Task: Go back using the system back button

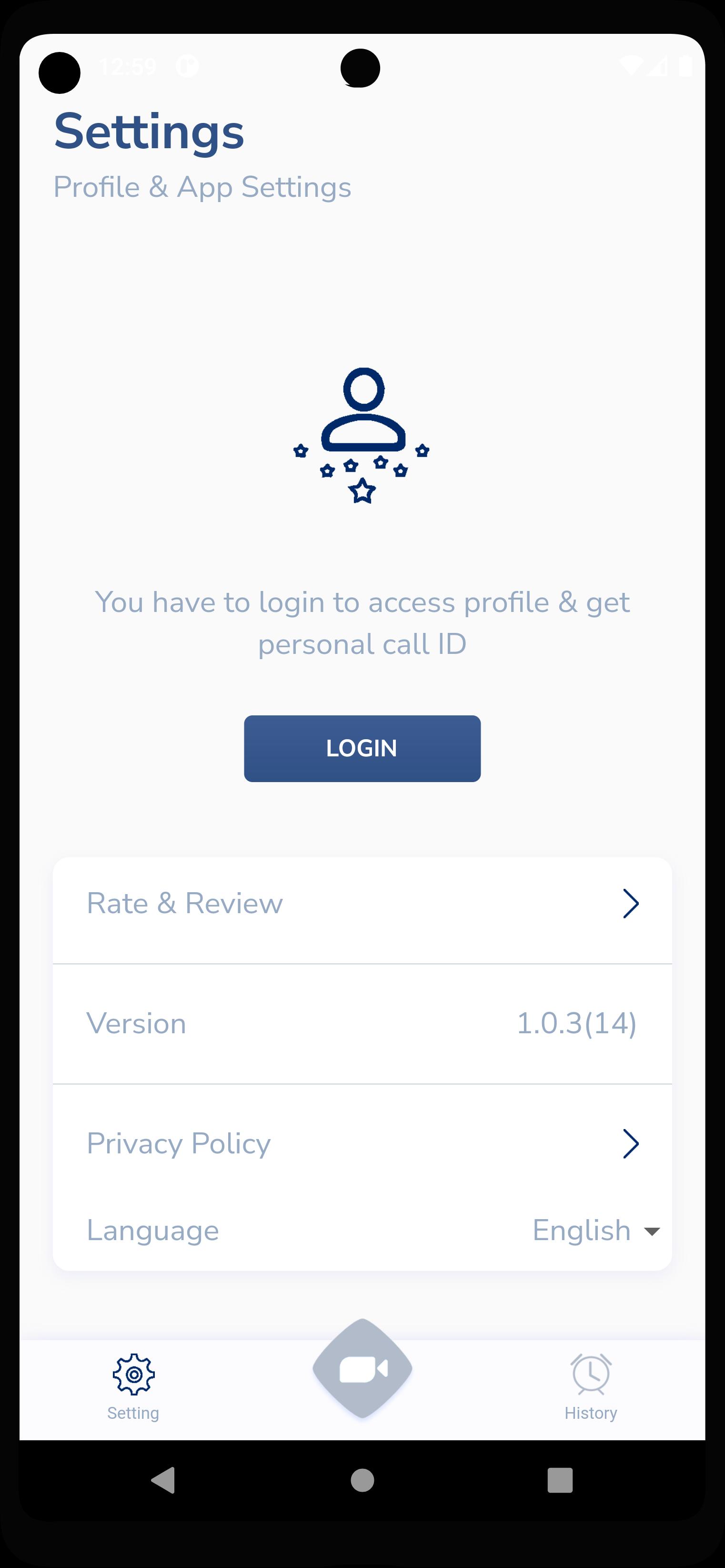Action: [163, 1480]
